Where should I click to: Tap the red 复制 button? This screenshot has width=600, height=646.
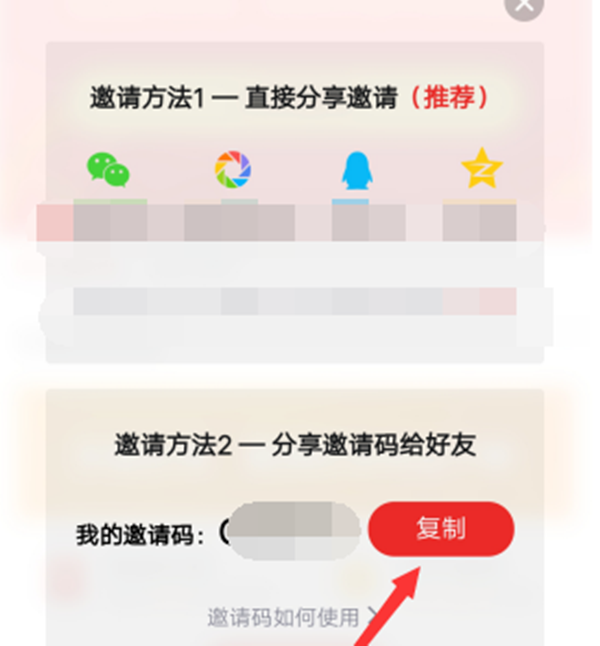pyautogui.click(x=441, y=528)
